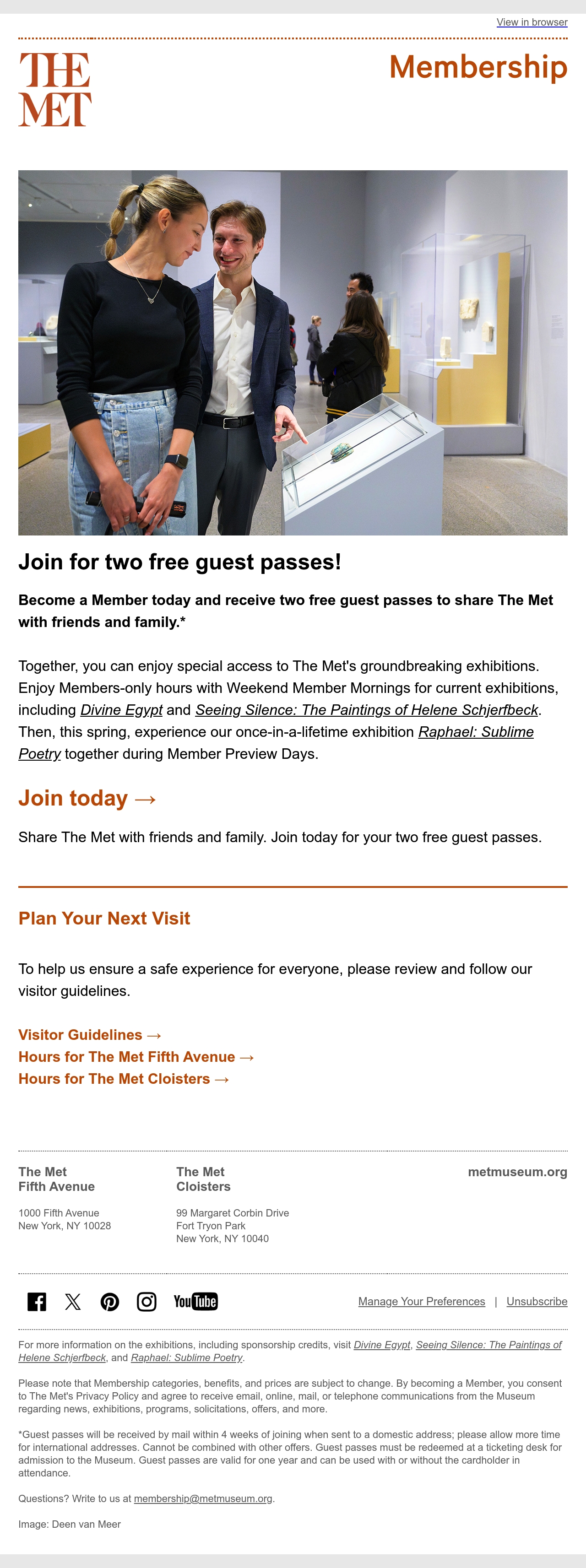View Hours for The Met Fifth Avenue

pyautogui.click(x=136, y=1057)
